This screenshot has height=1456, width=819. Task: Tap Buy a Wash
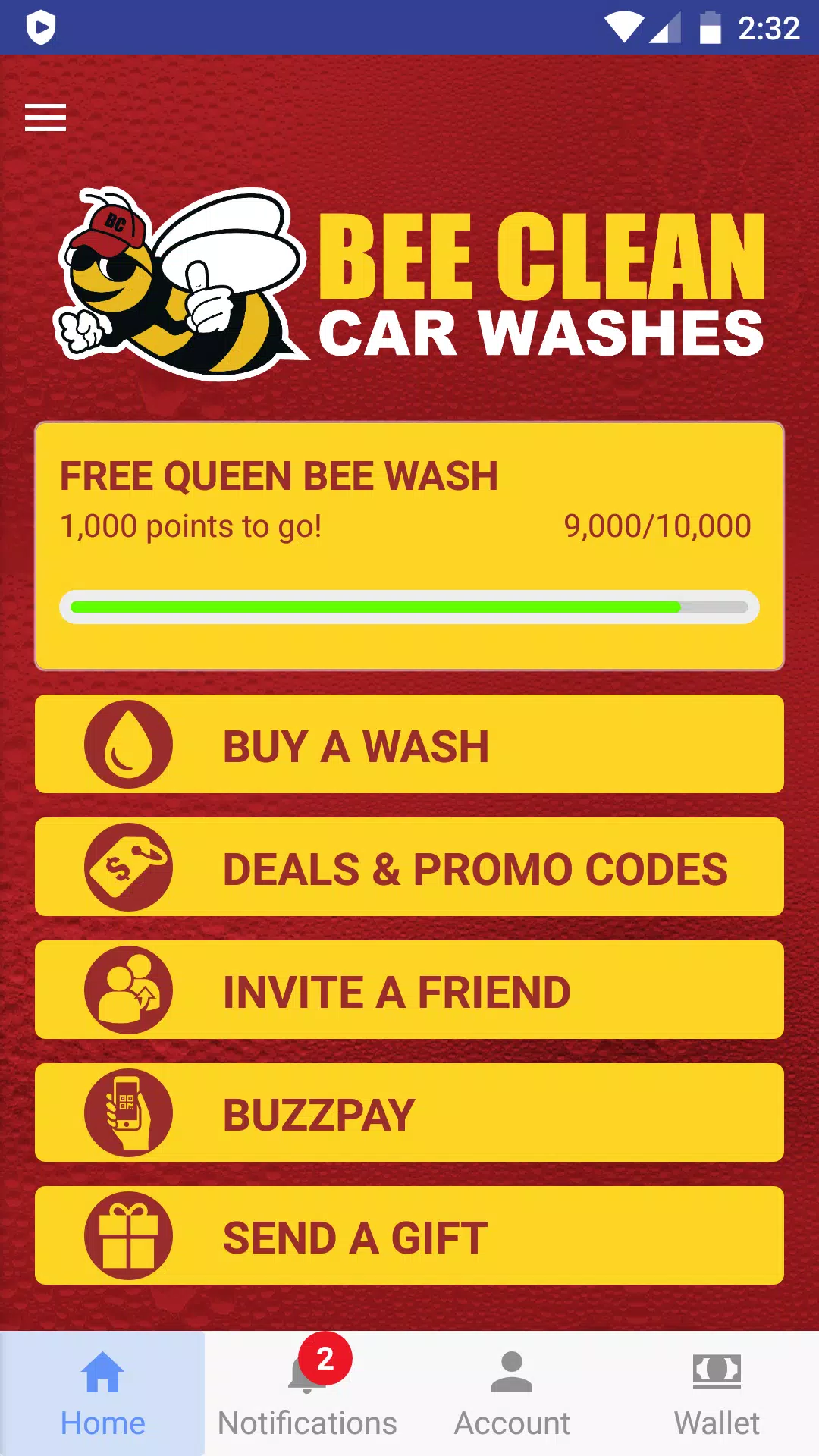[409, 745]
